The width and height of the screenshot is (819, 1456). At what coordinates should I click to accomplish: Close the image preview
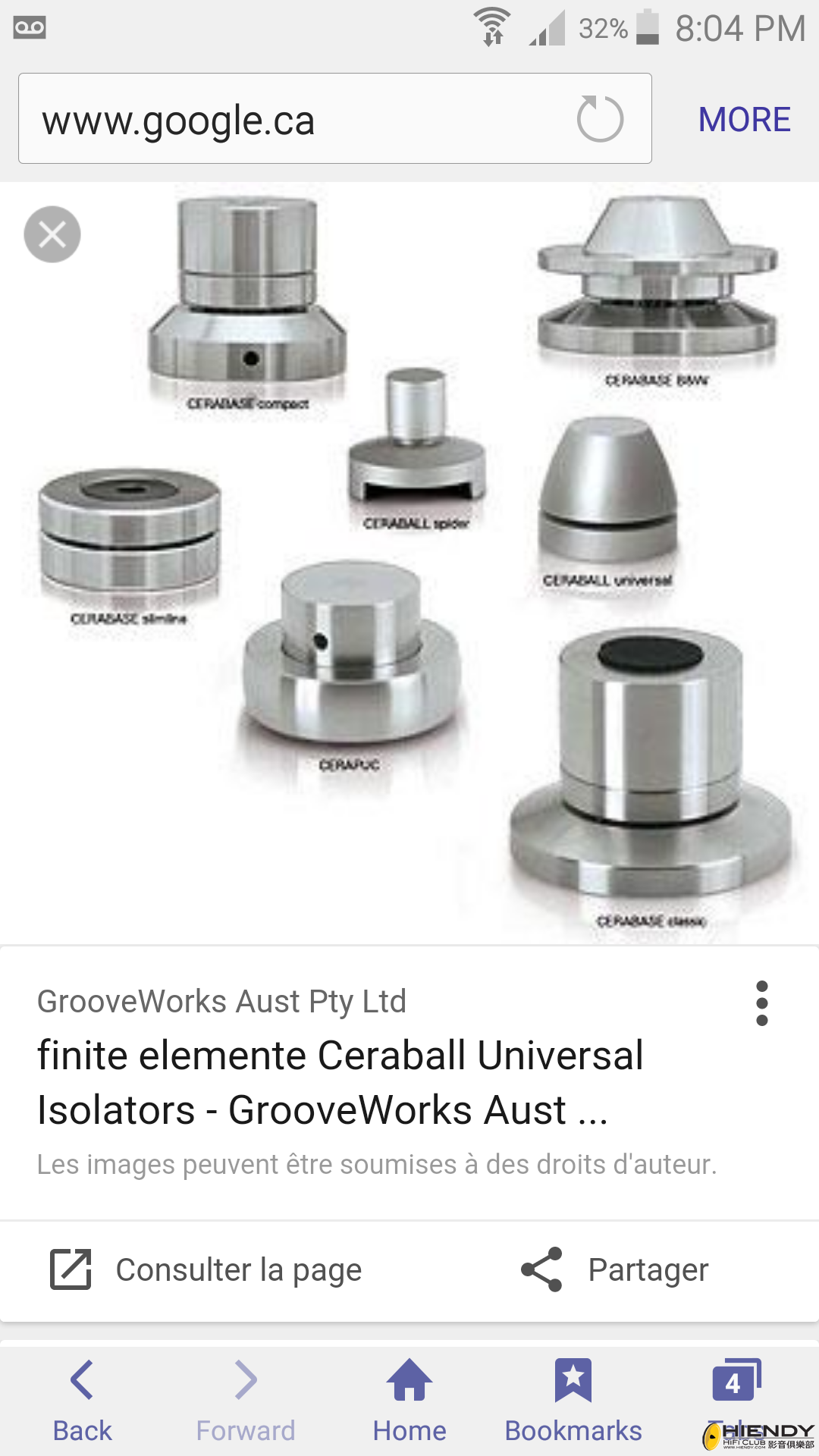[x=52, y=234]
